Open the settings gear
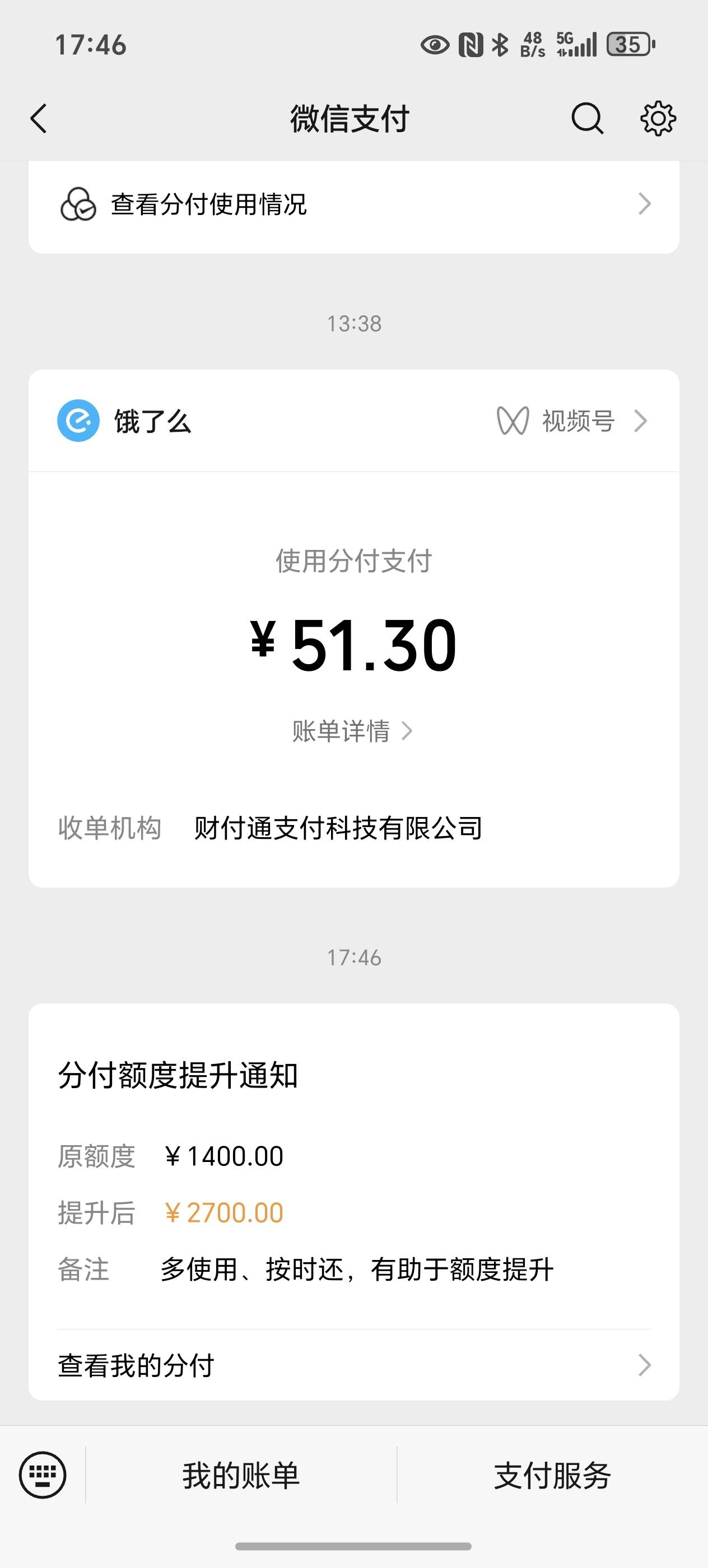 point(658,118)
